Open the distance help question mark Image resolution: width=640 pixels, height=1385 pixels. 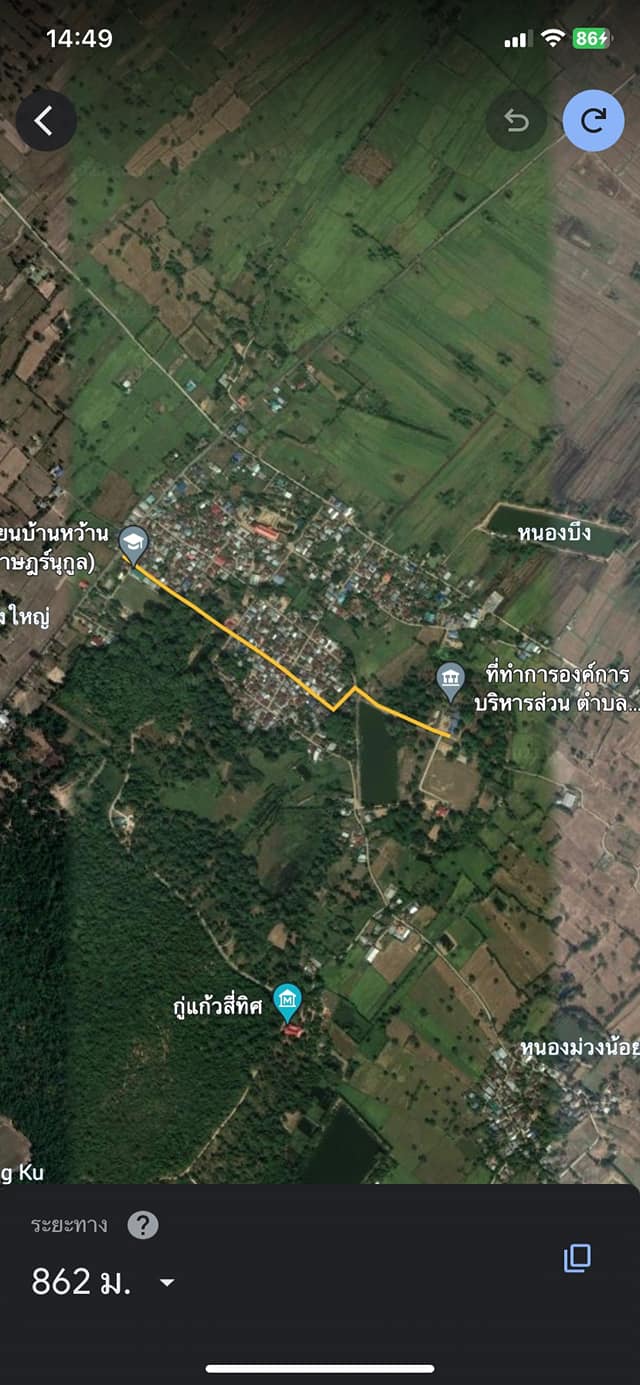(x=143, y=1225)
